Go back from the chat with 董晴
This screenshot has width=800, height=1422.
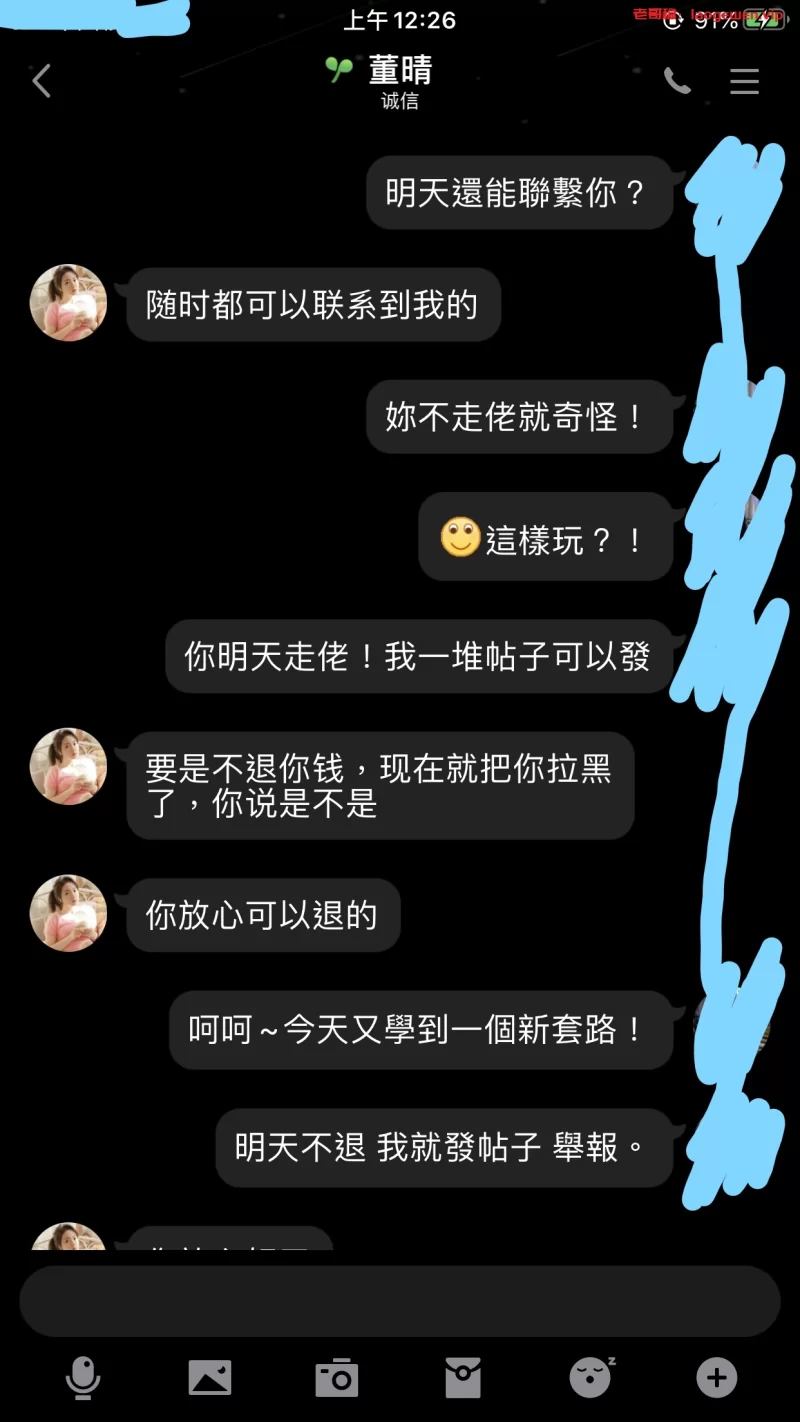pyautogui.click(x=41, y=81)
